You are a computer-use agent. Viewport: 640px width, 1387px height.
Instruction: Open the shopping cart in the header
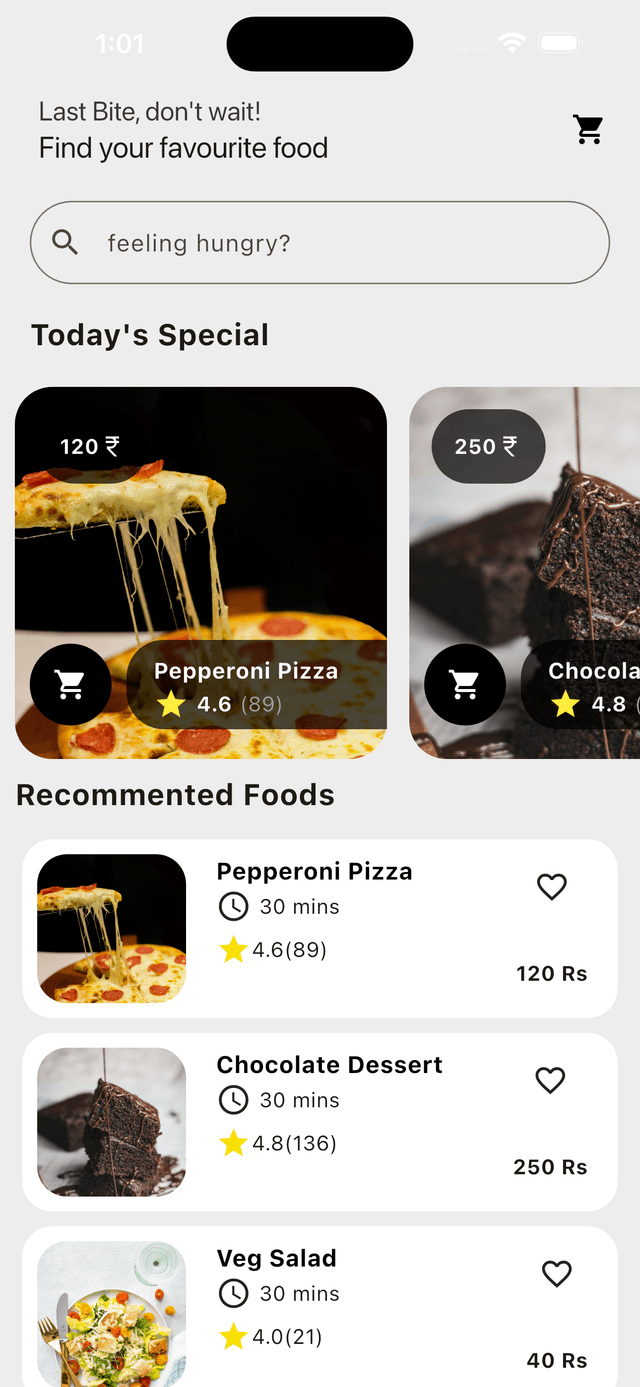tap(588, 130)
